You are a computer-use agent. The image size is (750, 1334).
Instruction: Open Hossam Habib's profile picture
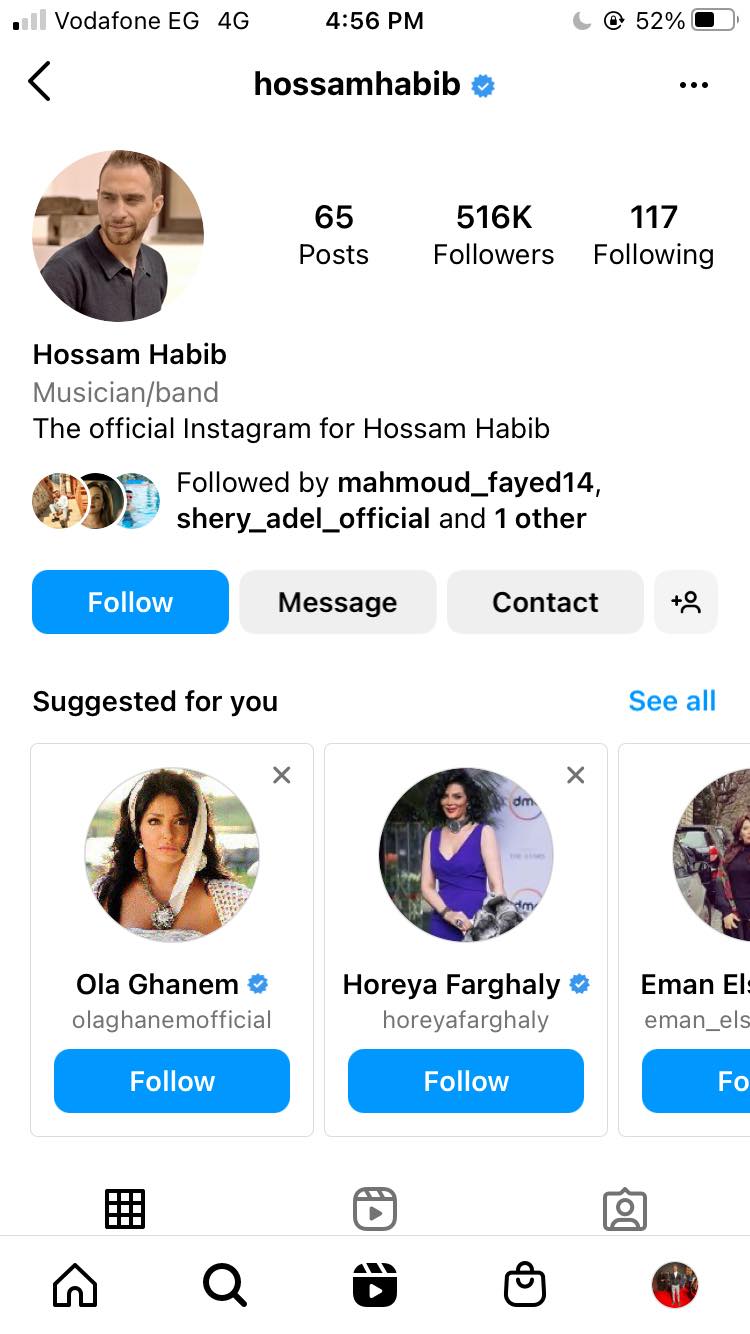click(x=118, y=236)
